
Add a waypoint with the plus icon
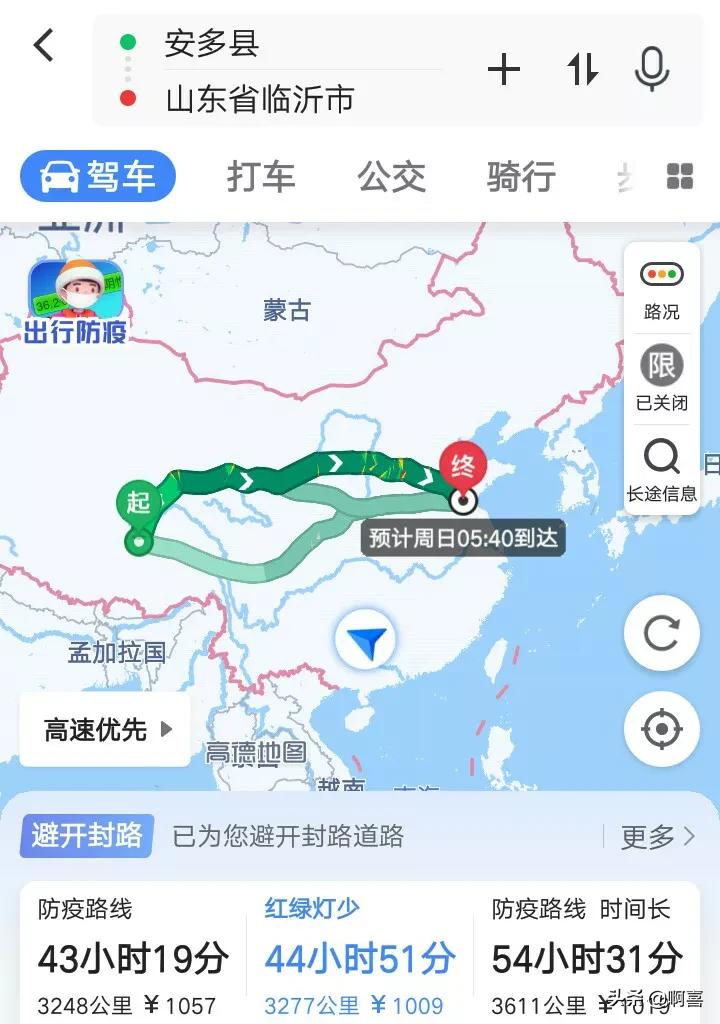coord(504,70)
